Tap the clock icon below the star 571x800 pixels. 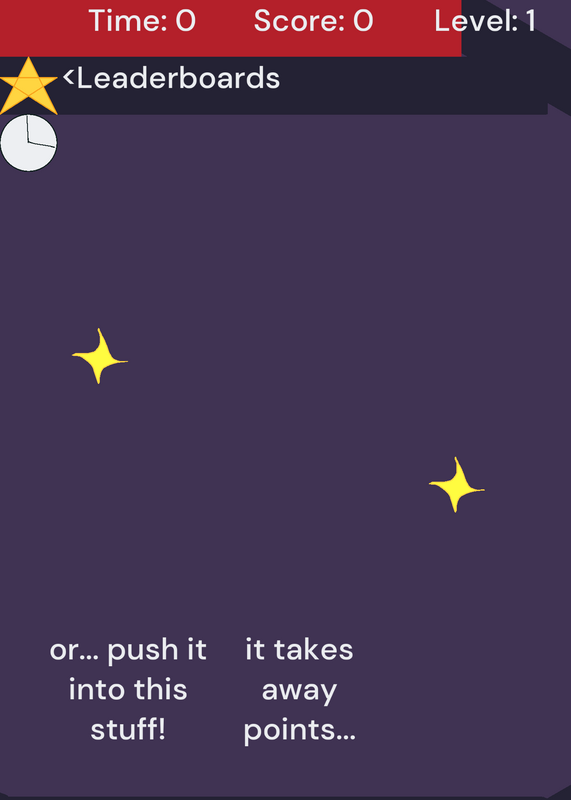coord(29,143)
